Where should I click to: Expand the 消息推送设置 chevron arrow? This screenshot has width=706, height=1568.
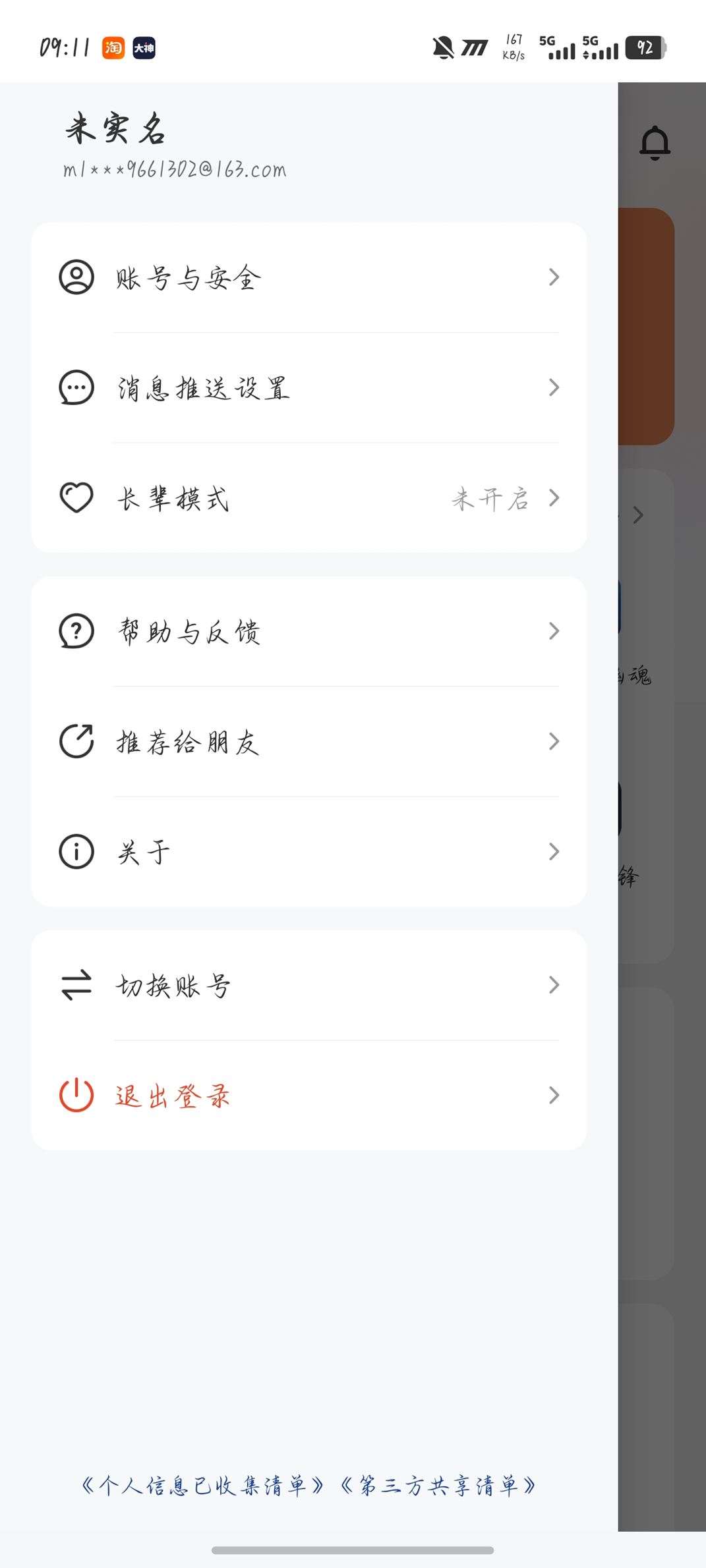tap(554, 389)
